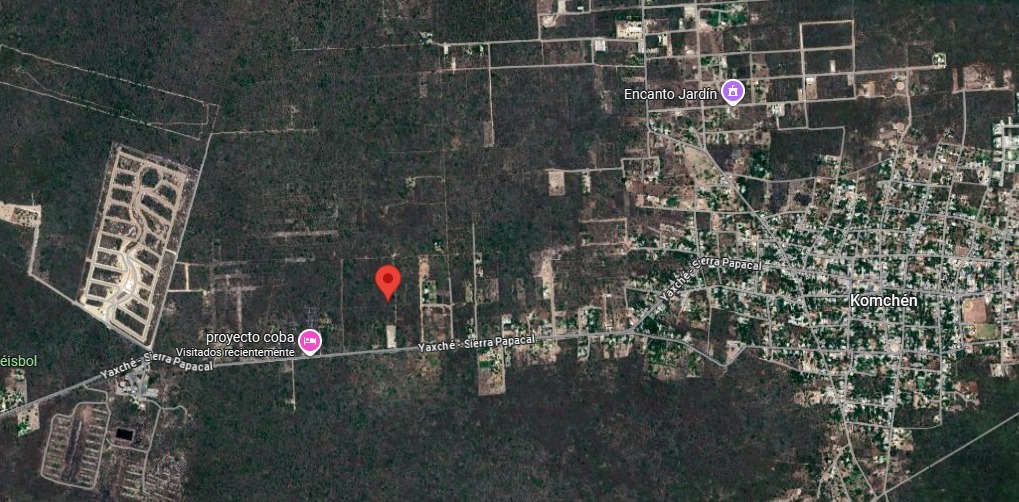Screen dimensions: 1019x502
Task: Select the red dropped pin
Action: pyautogui.click(x=388, y=281)
